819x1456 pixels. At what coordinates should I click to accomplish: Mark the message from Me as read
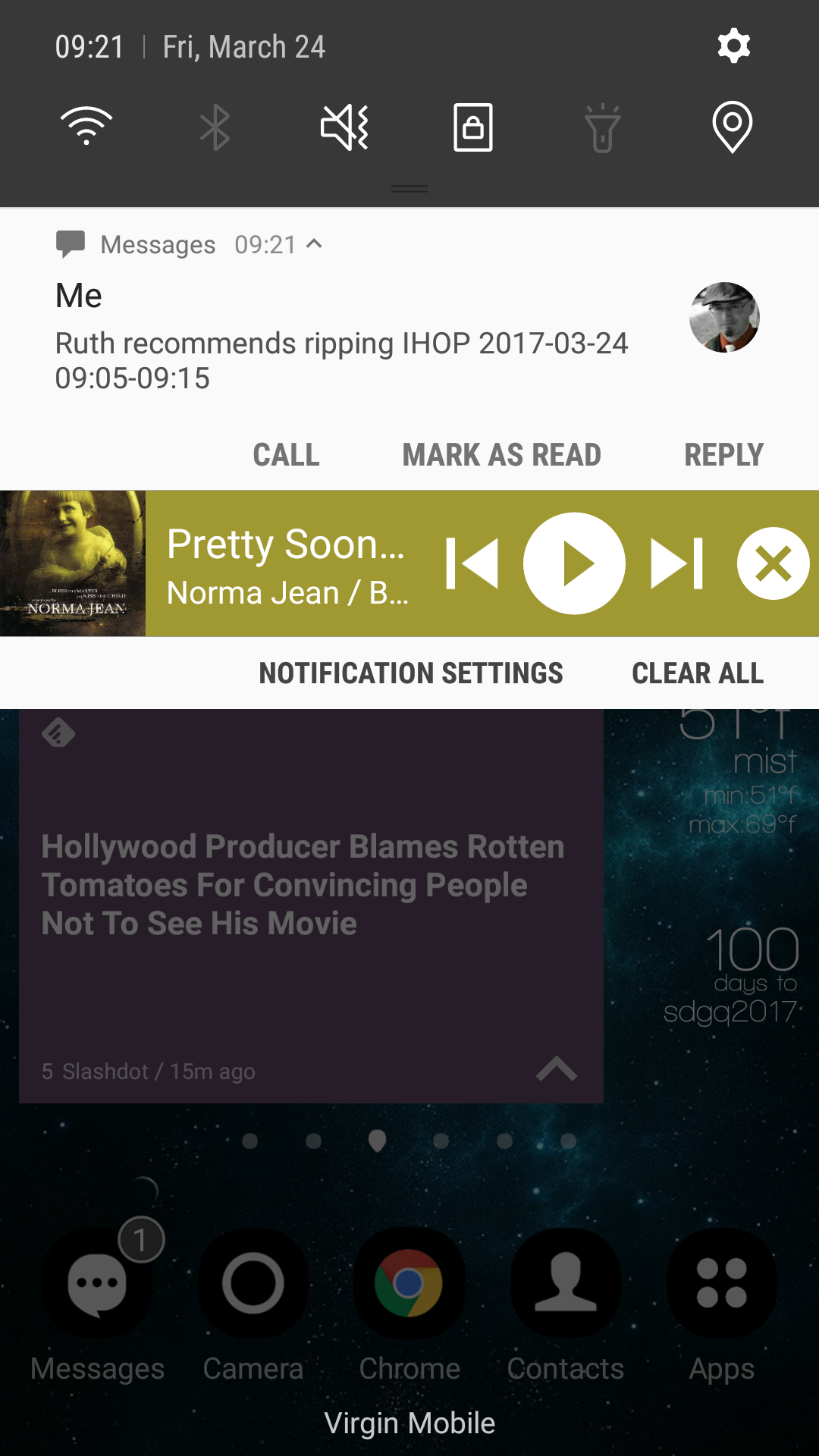[x=501, y=455]
